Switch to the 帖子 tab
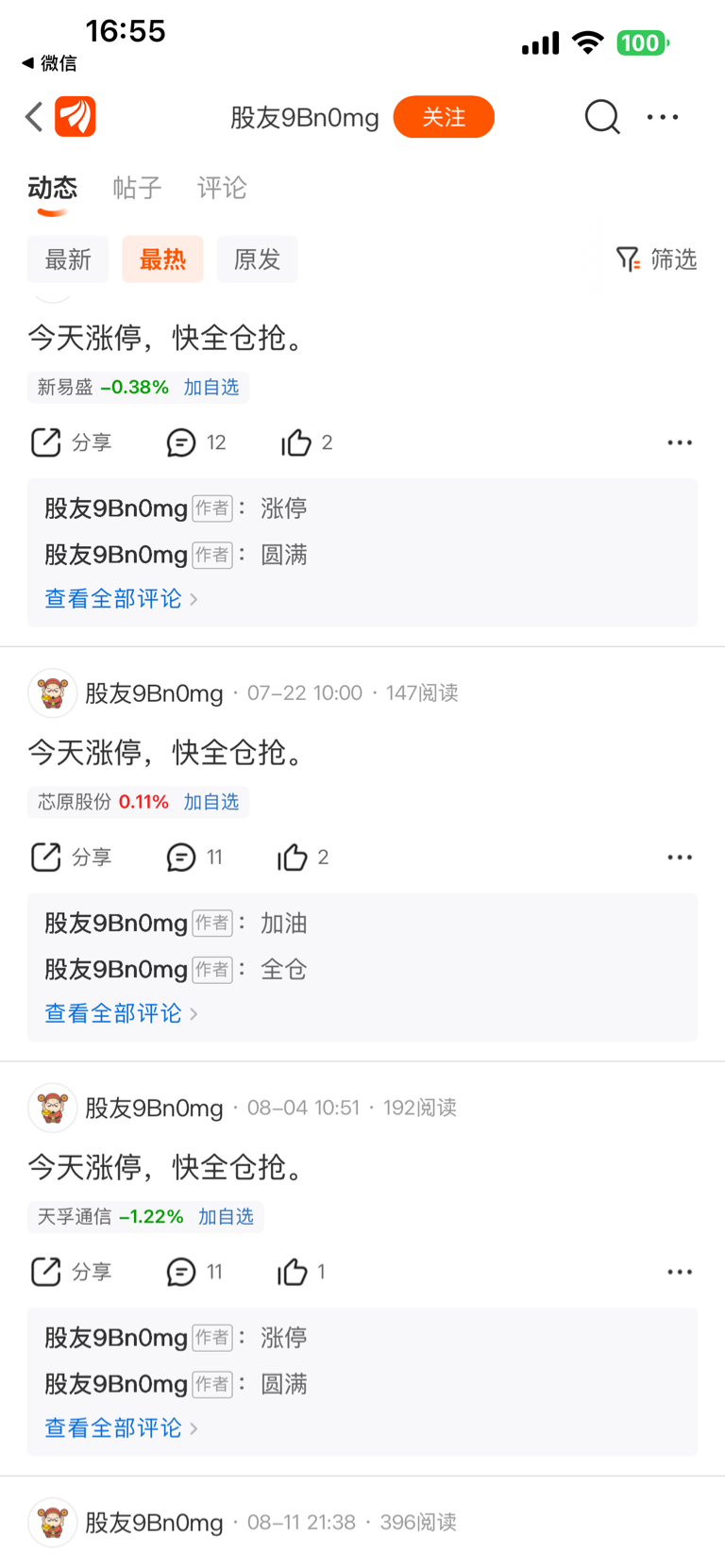The image size is (725, 1568). pos(137,188)
